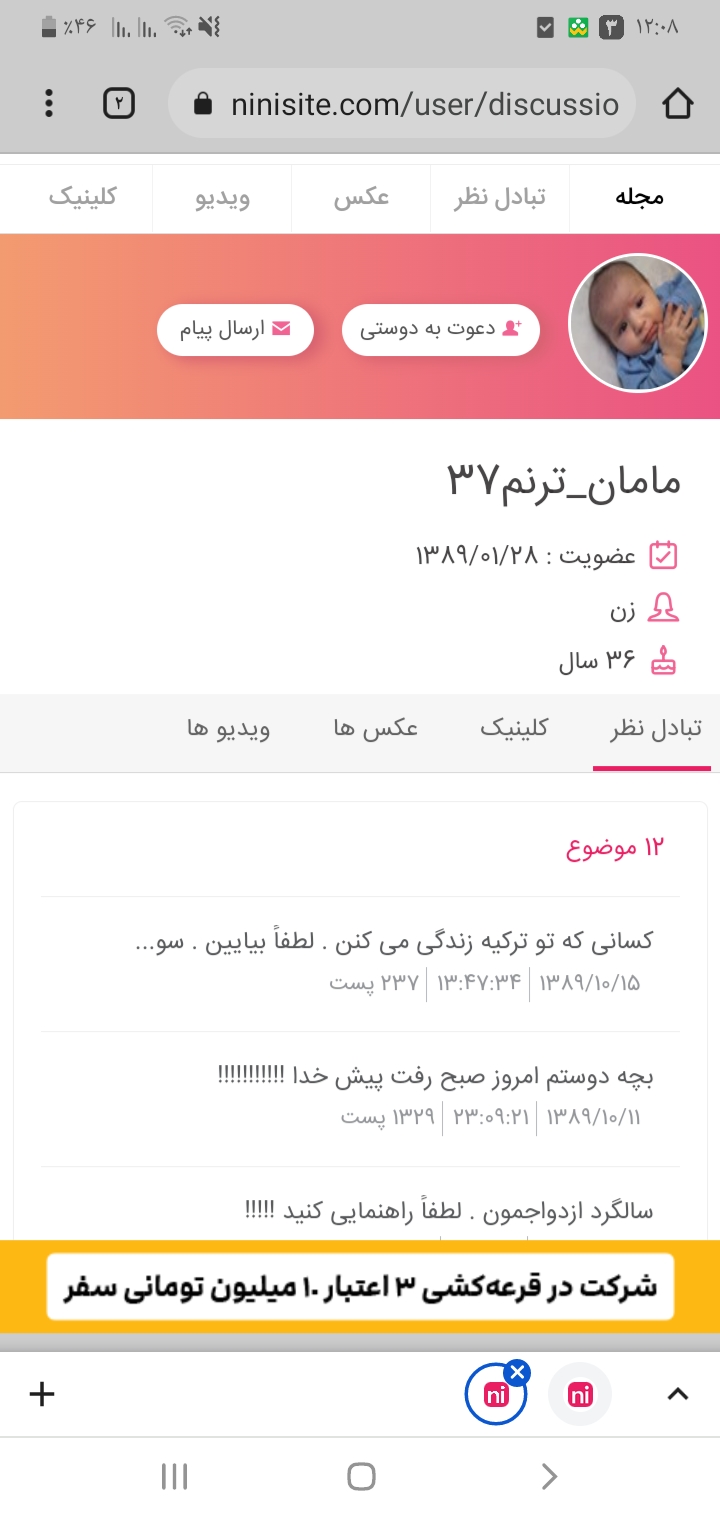Open the top عکس tab
720x1520 pixels.
tap(361, 197)
